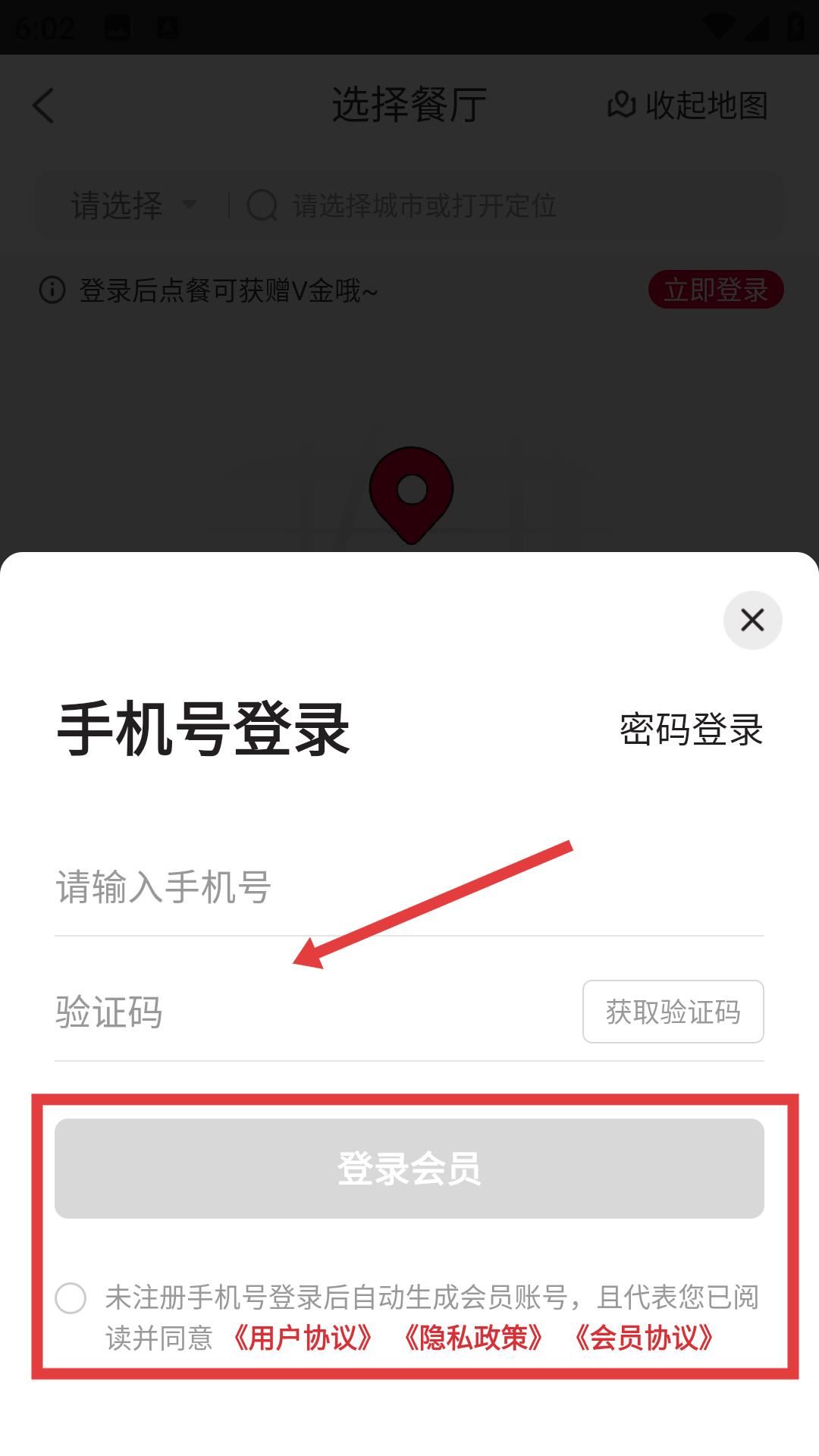
Task: Check the agreement consent circle
Action: point(71,1298)
